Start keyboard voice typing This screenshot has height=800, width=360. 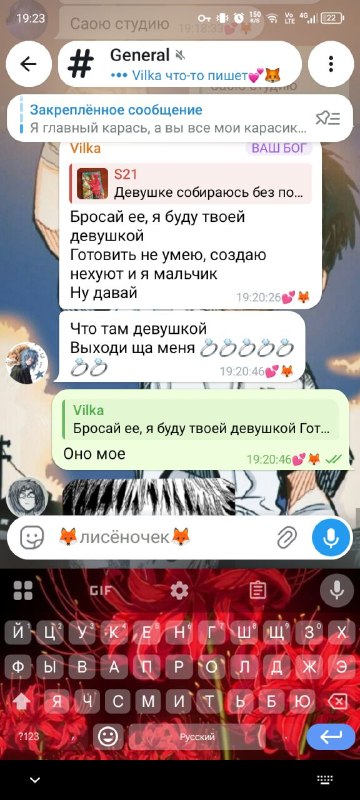click(x=336, y=591)
